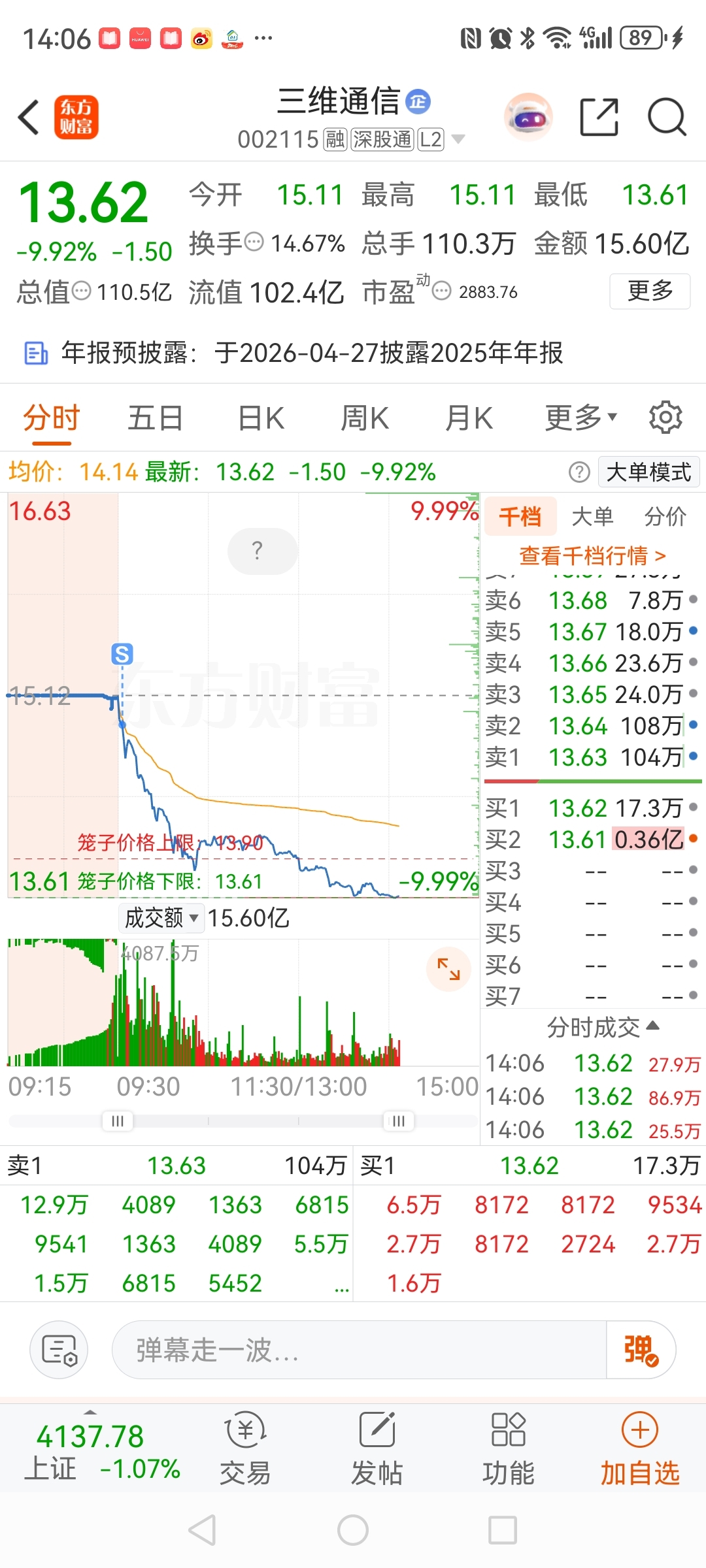The width and height of the screenshot is (706, 1568).
Task: Open the search magnifier icon
Action: pos(666,118)
